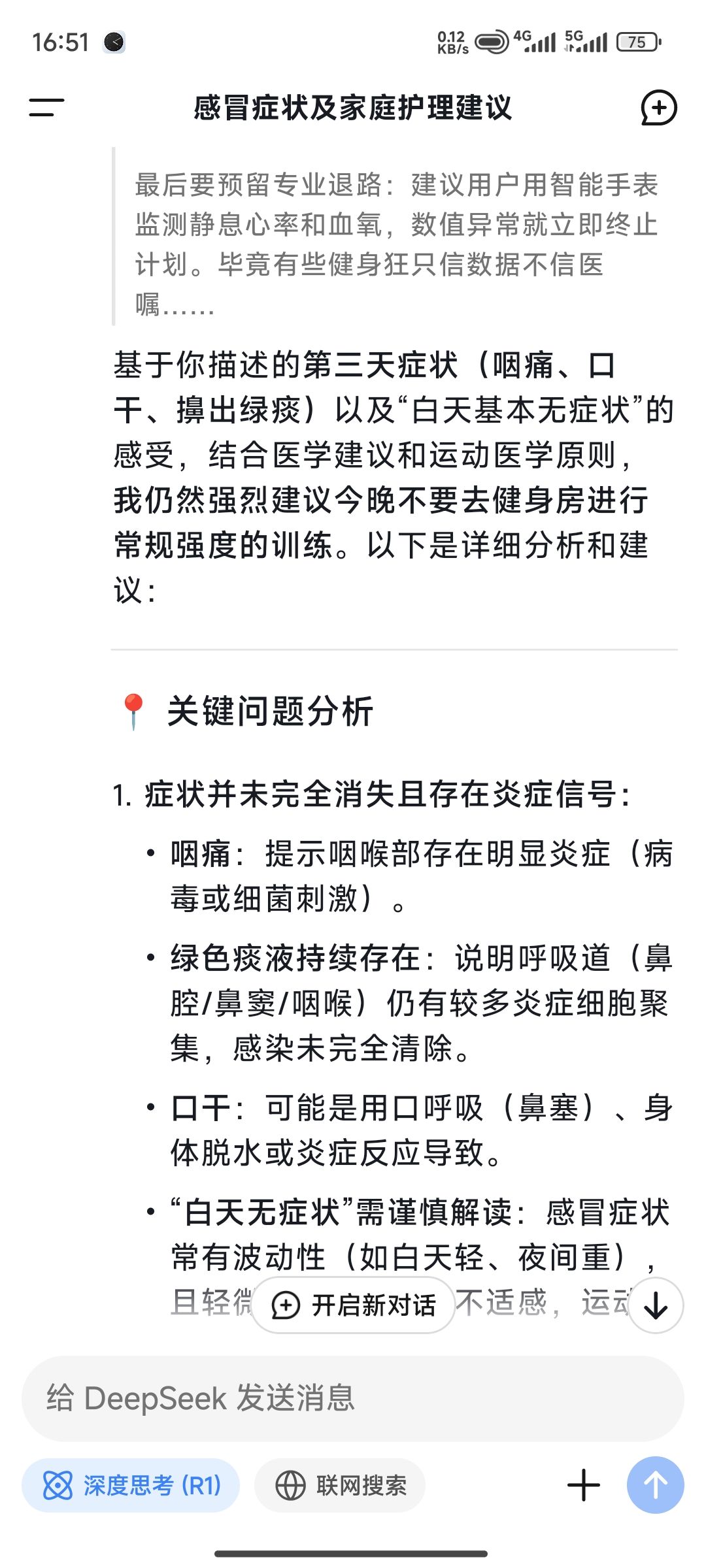Jump to bottom with the down arrow
Image resolution: width=706 pixels, height=1568 pixels.
coord(656,1305)
